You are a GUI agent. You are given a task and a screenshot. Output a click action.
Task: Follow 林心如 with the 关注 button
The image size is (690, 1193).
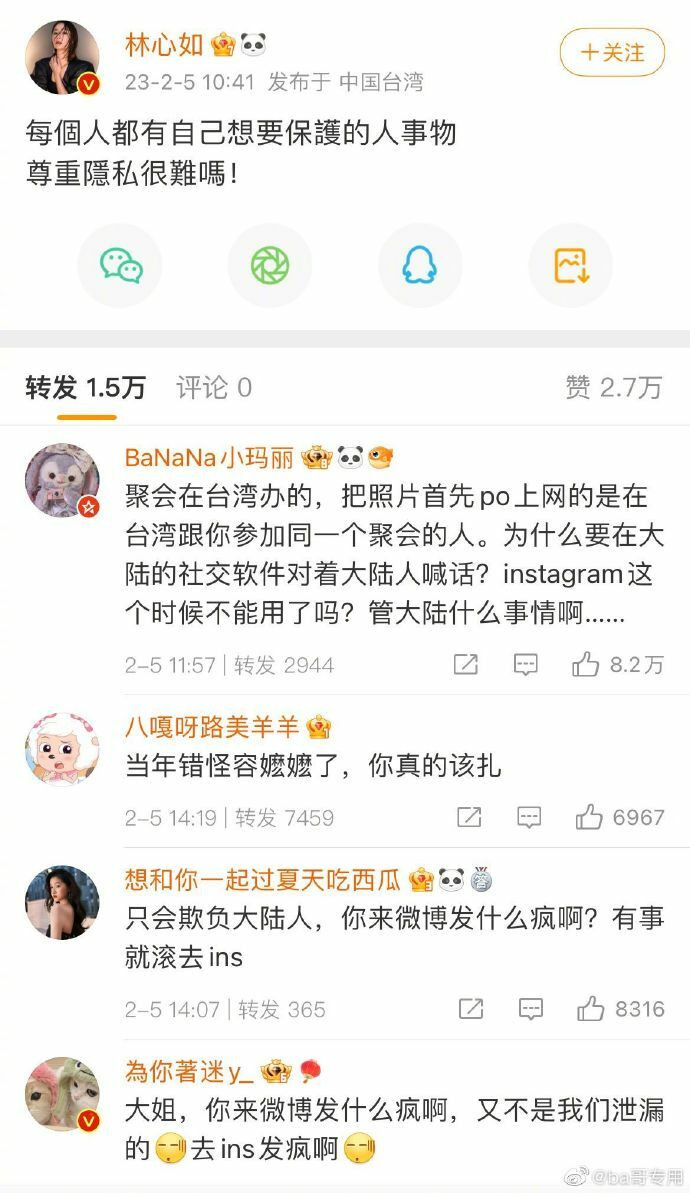coord(612,52)
